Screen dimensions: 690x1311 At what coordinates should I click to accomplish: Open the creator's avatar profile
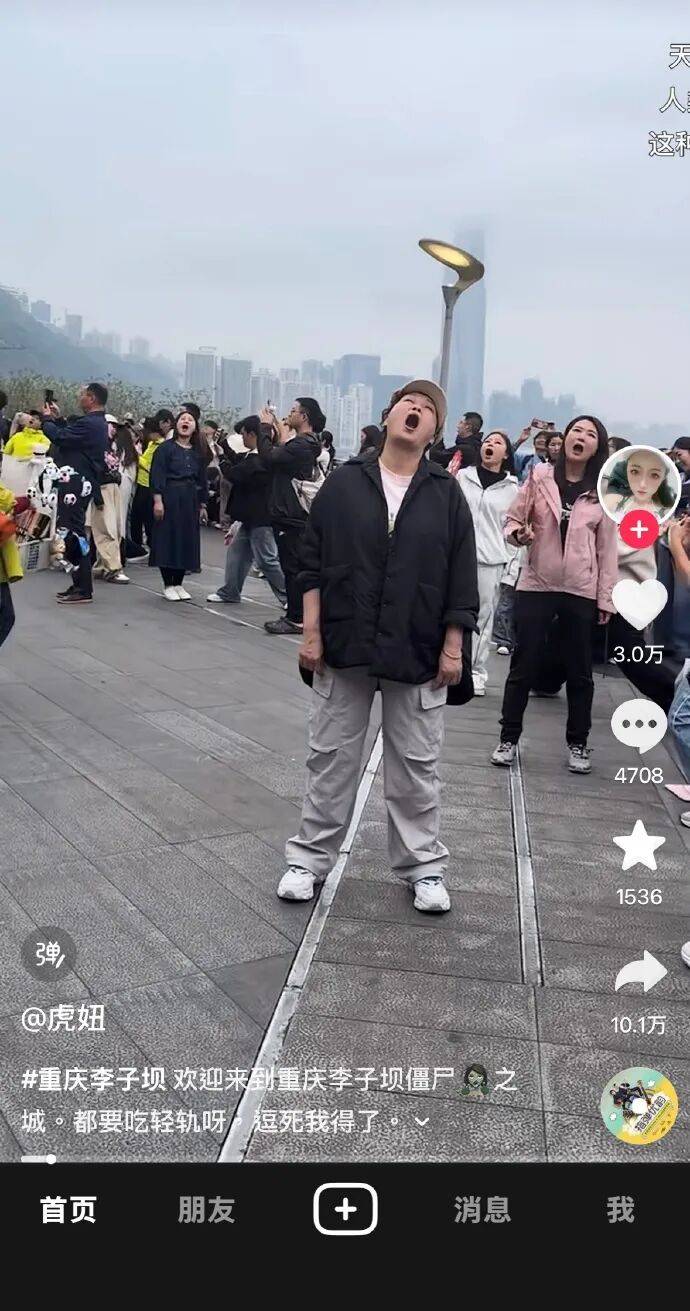pyautogui.click(x=638, y=485)
